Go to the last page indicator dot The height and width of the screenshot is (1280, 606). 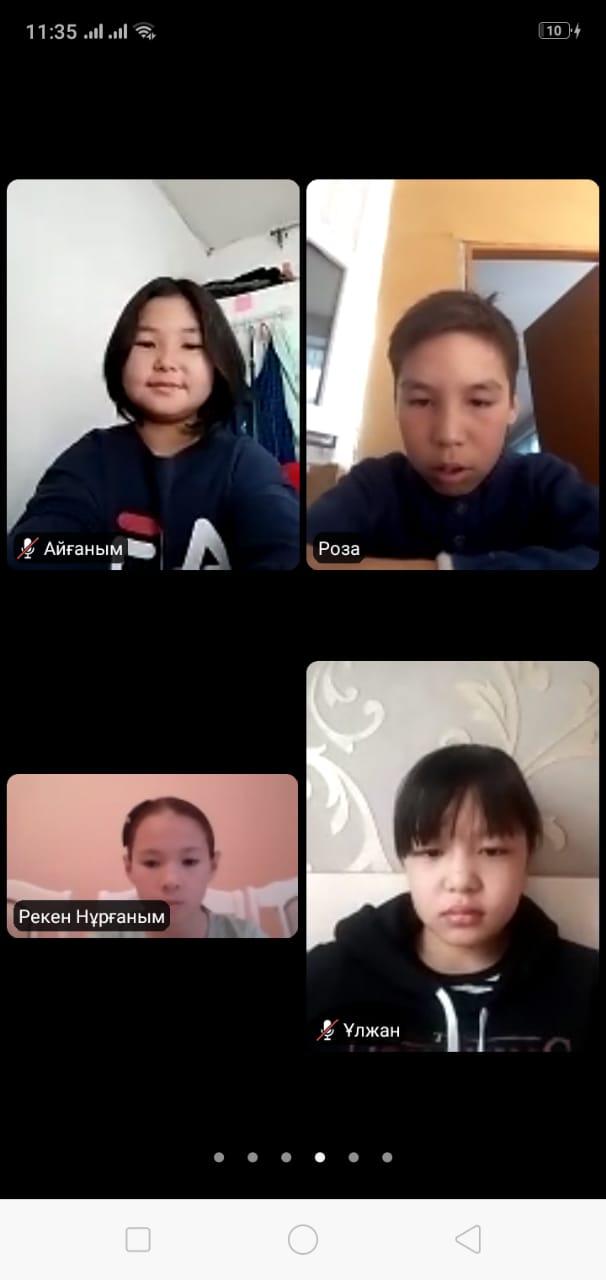coord(387,1157)
